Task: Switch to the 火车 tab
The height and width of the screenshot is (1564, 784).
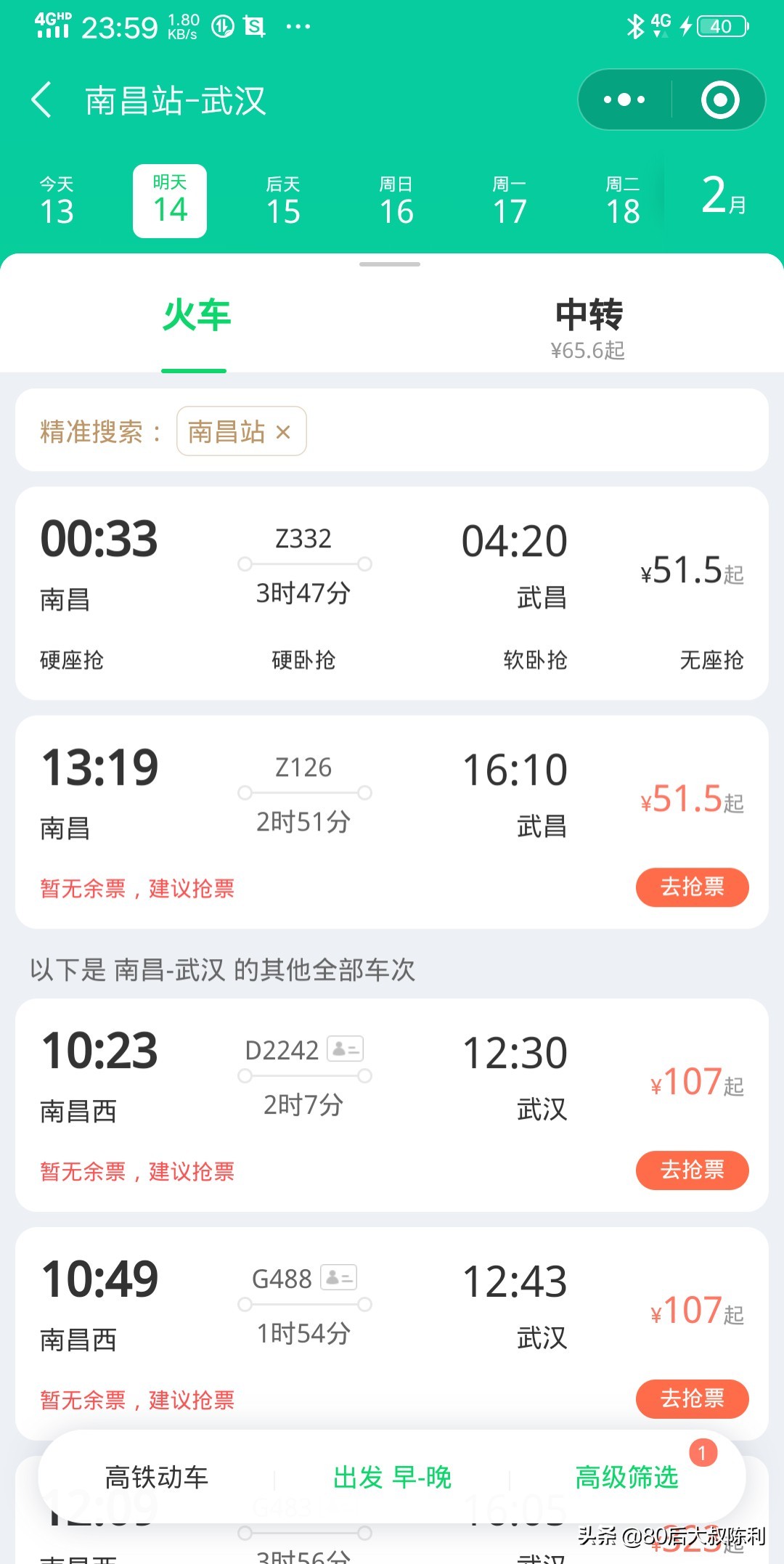Action: [x=196, y=317]
